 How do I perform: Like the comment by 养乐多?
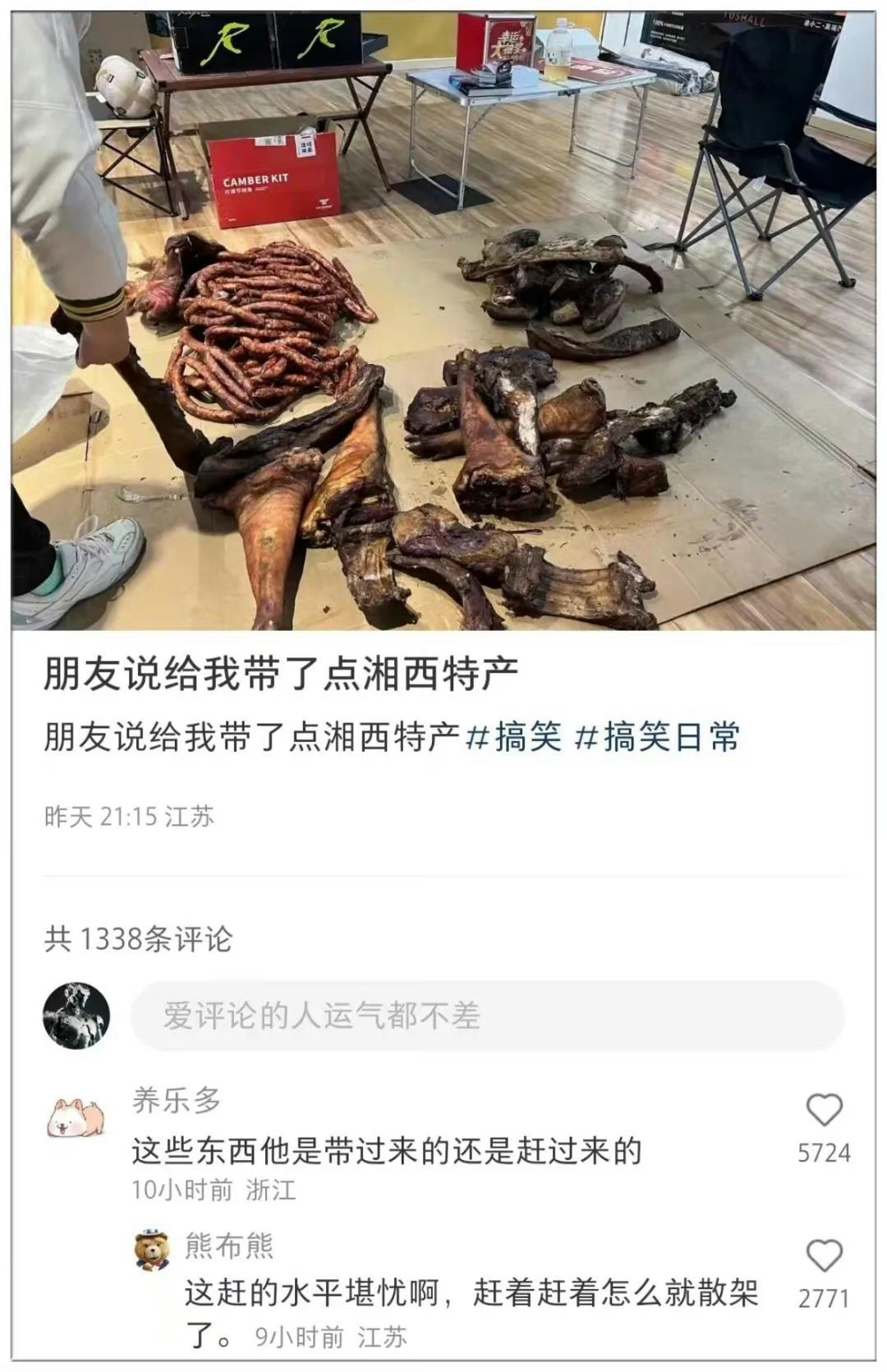pyautogui.click(x=824, y=1111)
